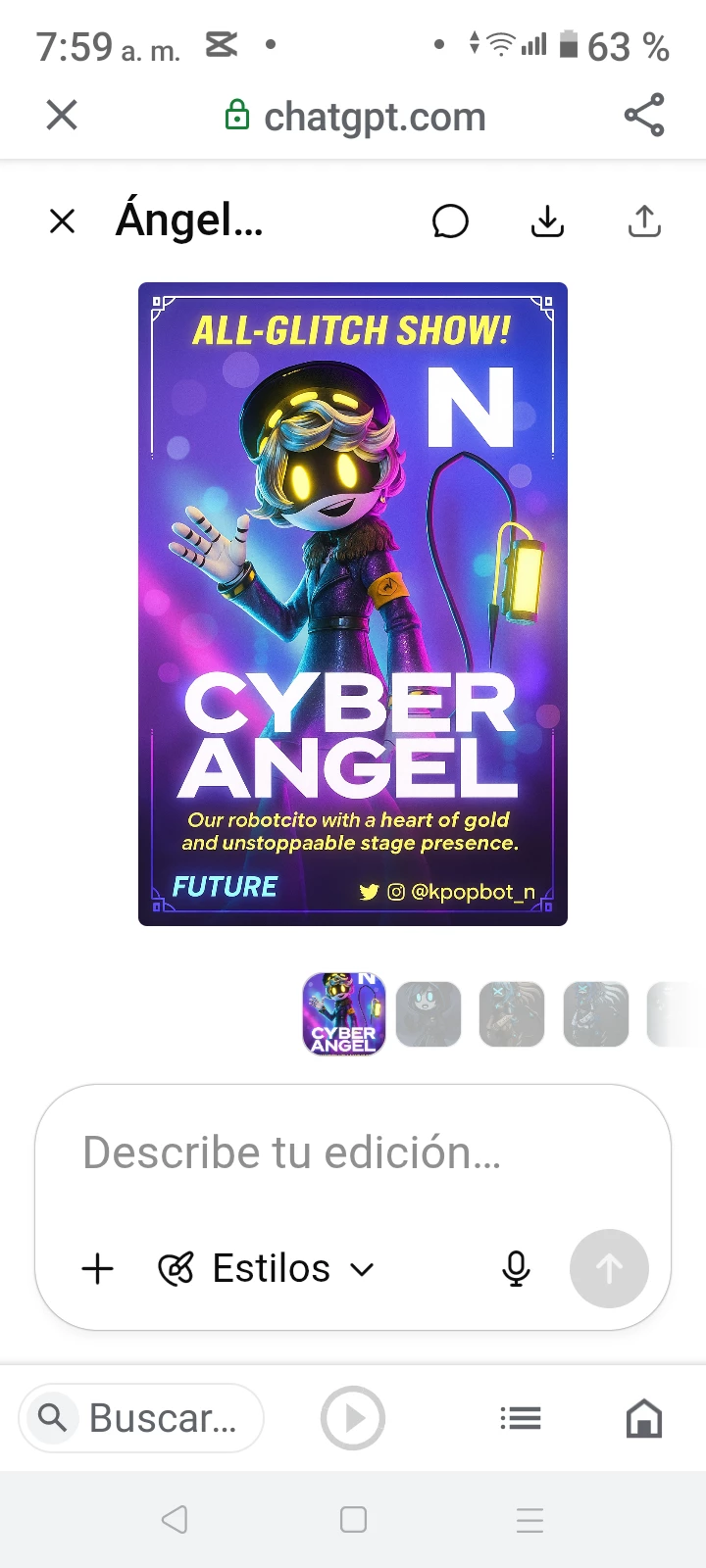706x1568 pixels.
Task: Download the Cyber Angel image
Action: tap(547, 221)
